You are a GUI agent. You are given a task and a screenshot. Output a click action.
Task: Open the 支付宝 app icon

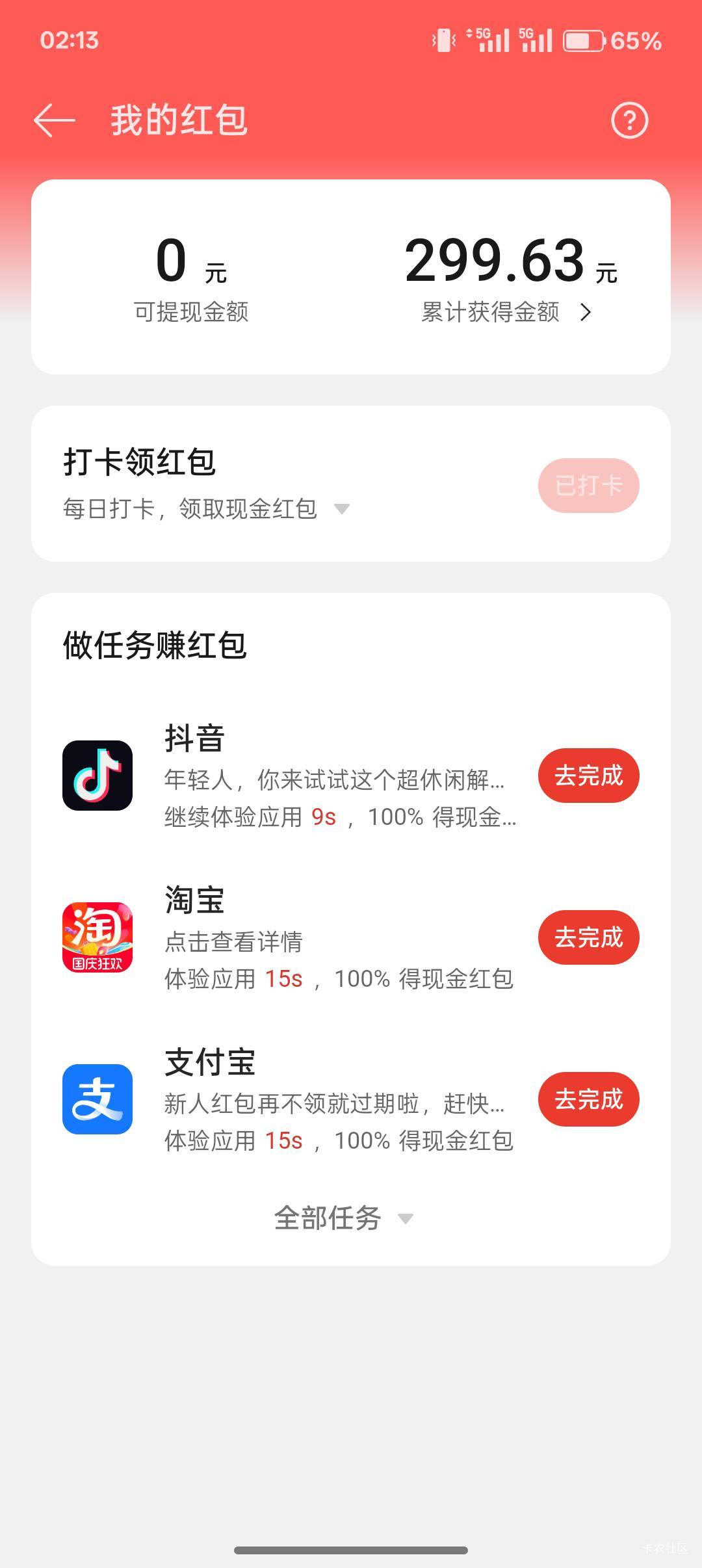[x=97, y=1099]
